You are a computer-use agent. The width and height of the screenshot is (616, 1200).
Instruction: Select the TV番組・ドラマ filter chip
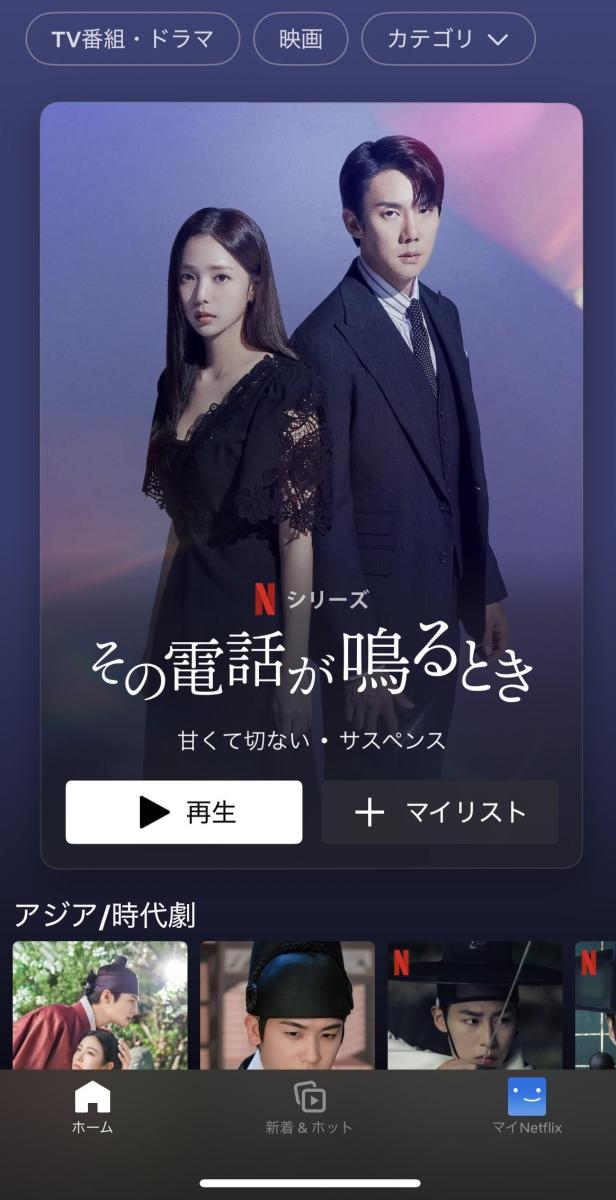pyautogui.click(x=133, y=39)
